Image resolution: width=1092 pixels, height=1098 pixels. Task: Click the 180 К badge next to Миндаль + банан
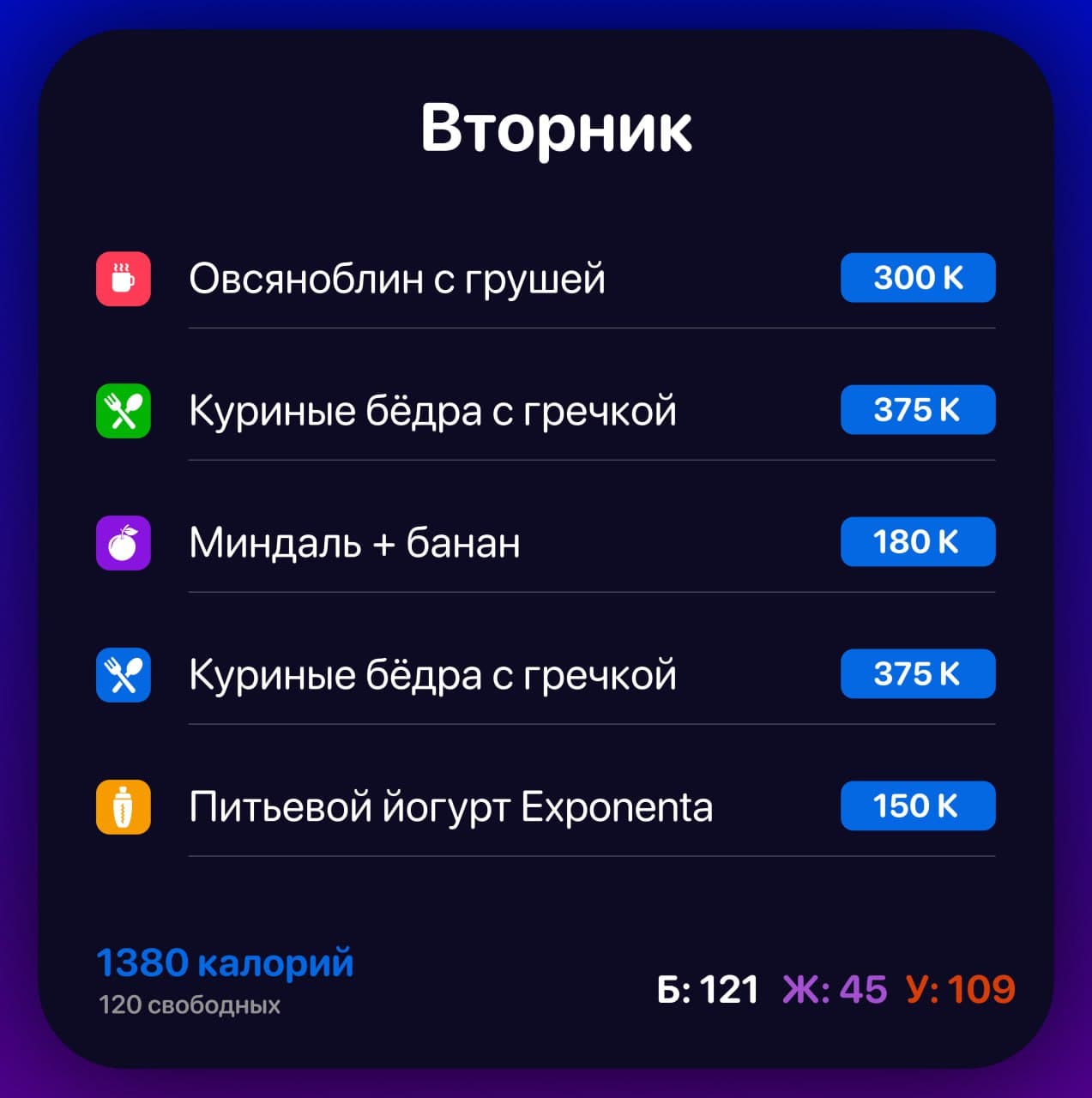917,542
